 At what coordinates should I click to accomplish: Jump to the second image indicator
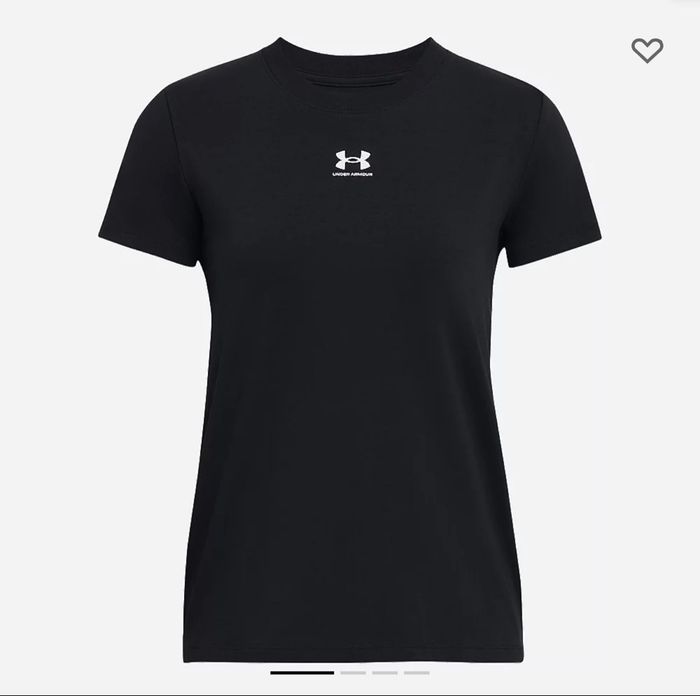[352, 673]
